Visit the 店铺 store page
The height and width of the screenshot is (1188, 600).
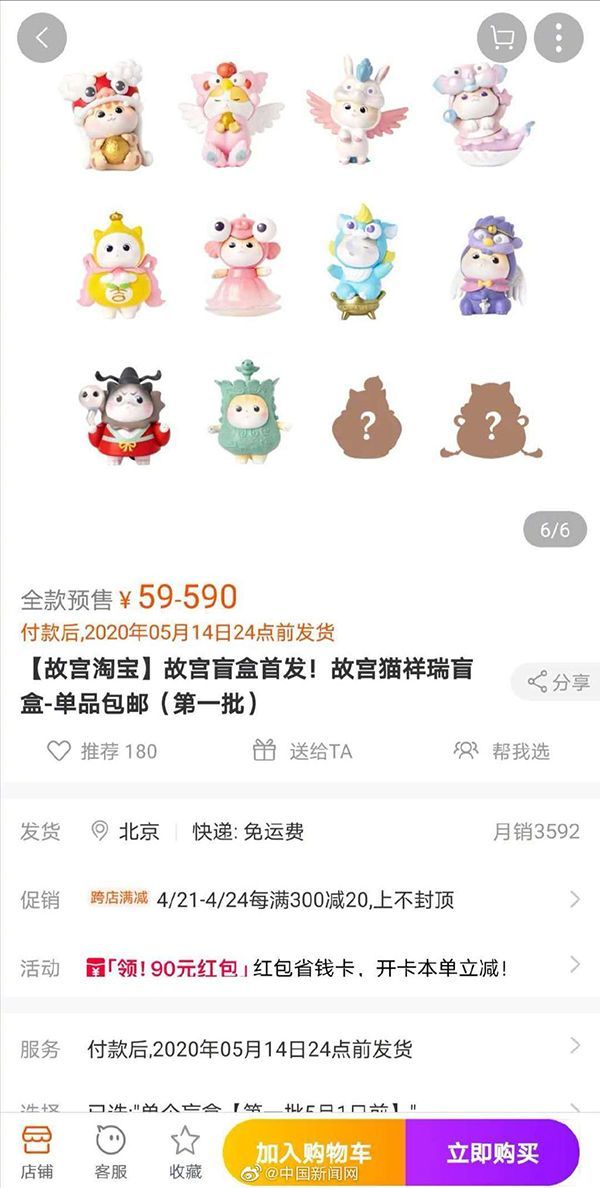pyautogui.click(x=37, y=1151)
